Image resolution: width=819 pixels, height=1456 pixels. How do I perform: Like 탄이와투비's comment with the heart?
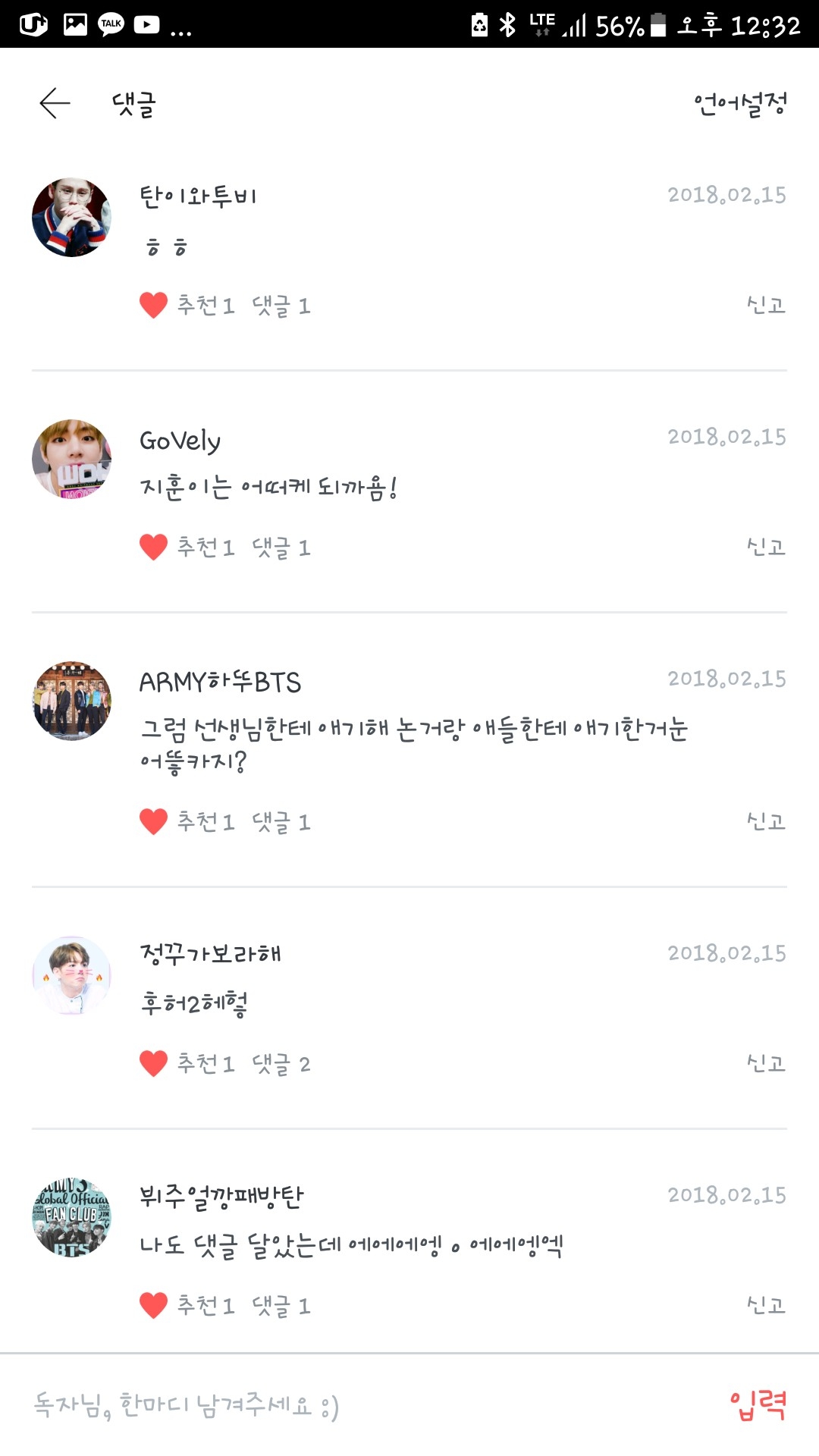coord(153,306)
